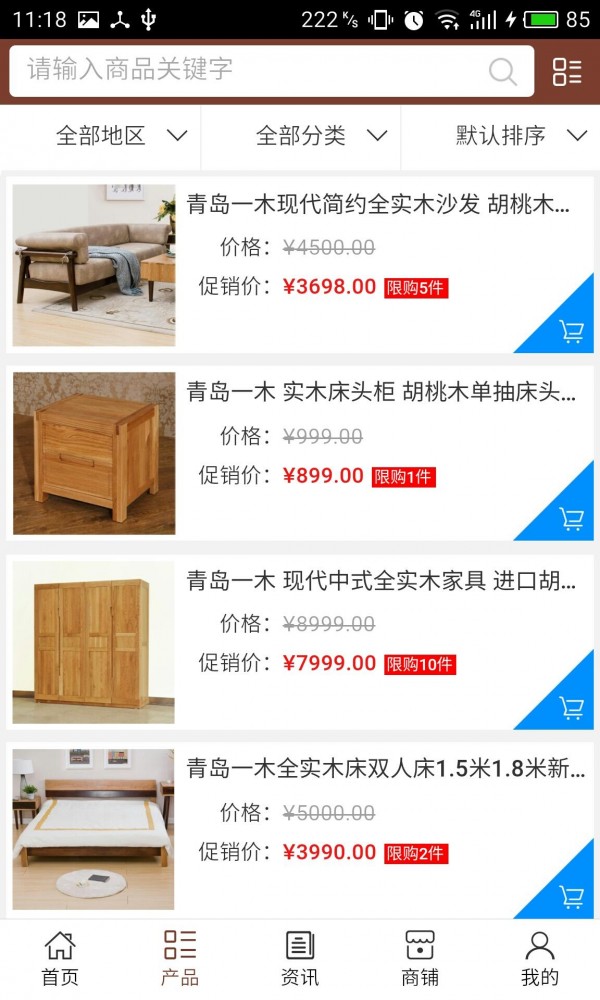Add the ¥7999.00 wardrobe to cart
The width and height of the screenshot is (600, 1000).
point(571,708)
